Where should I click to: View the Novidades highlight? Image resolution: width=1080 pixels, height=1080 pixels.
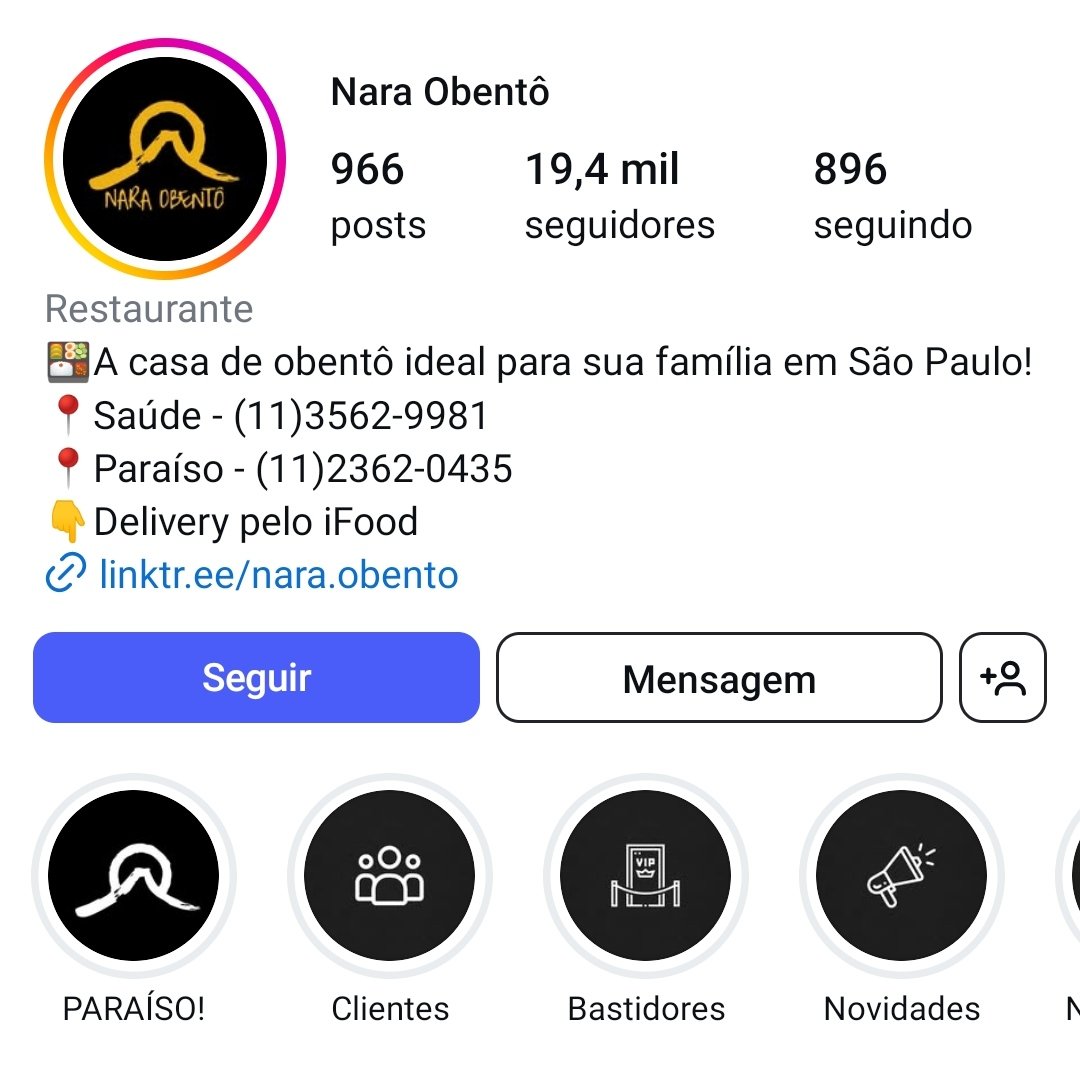902,876
